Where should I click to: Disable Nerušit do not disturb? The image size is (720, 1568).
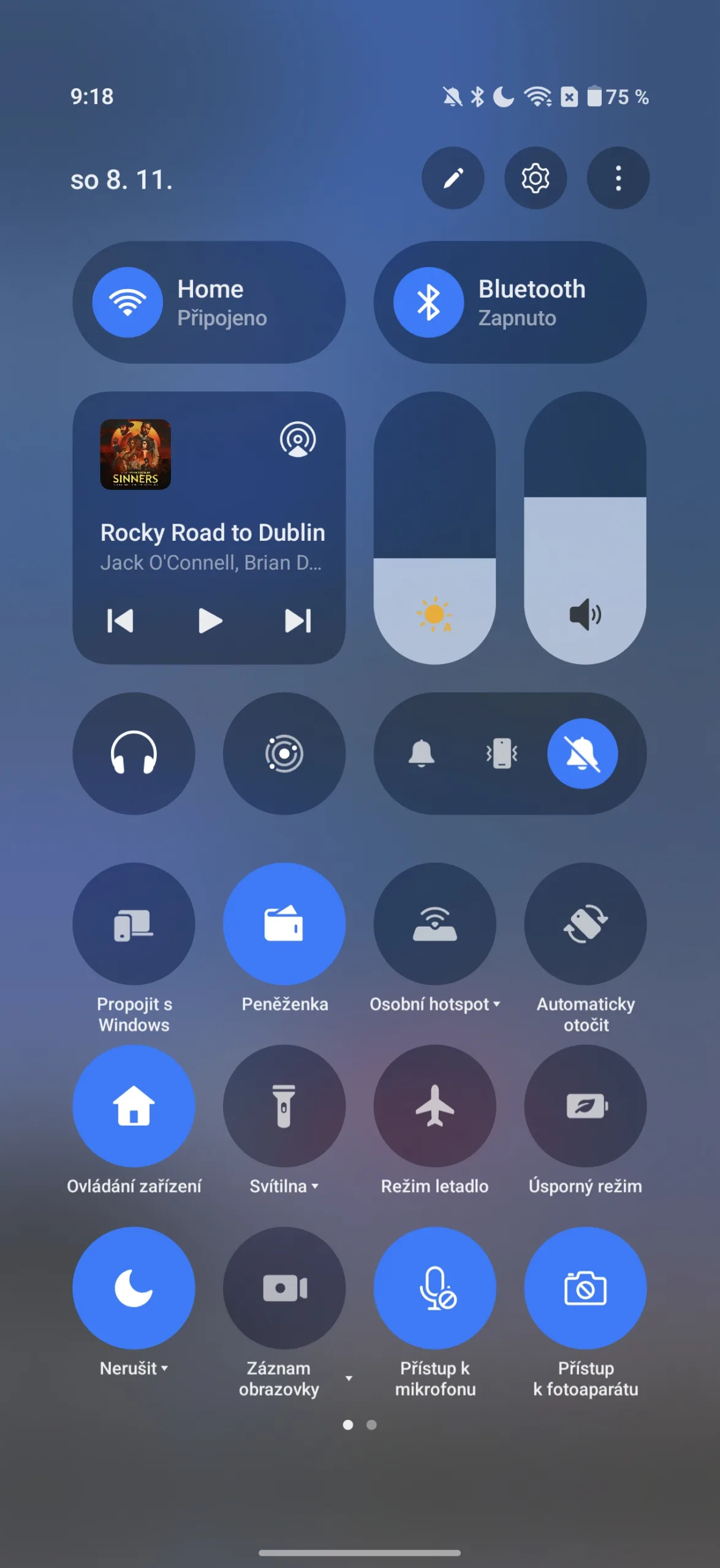(x=134, y=1287)
